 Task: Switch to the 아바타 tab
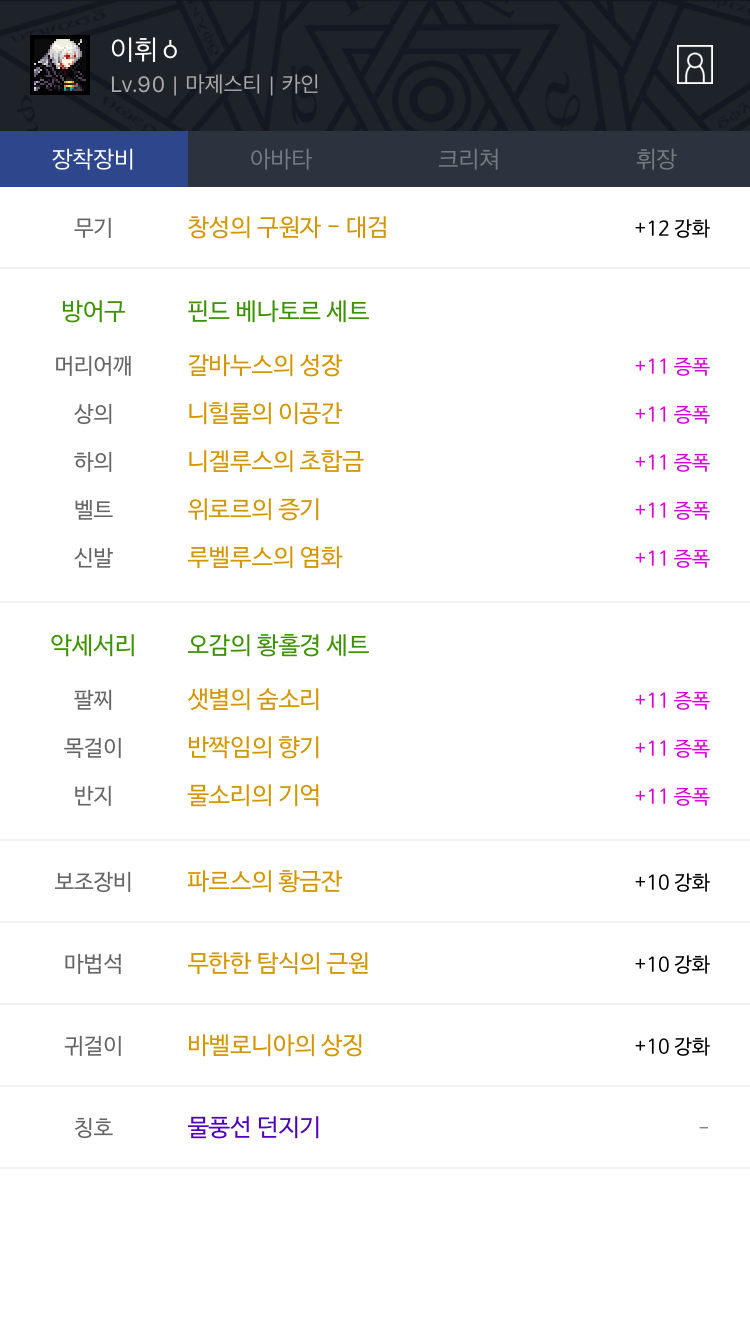point(281,159)
